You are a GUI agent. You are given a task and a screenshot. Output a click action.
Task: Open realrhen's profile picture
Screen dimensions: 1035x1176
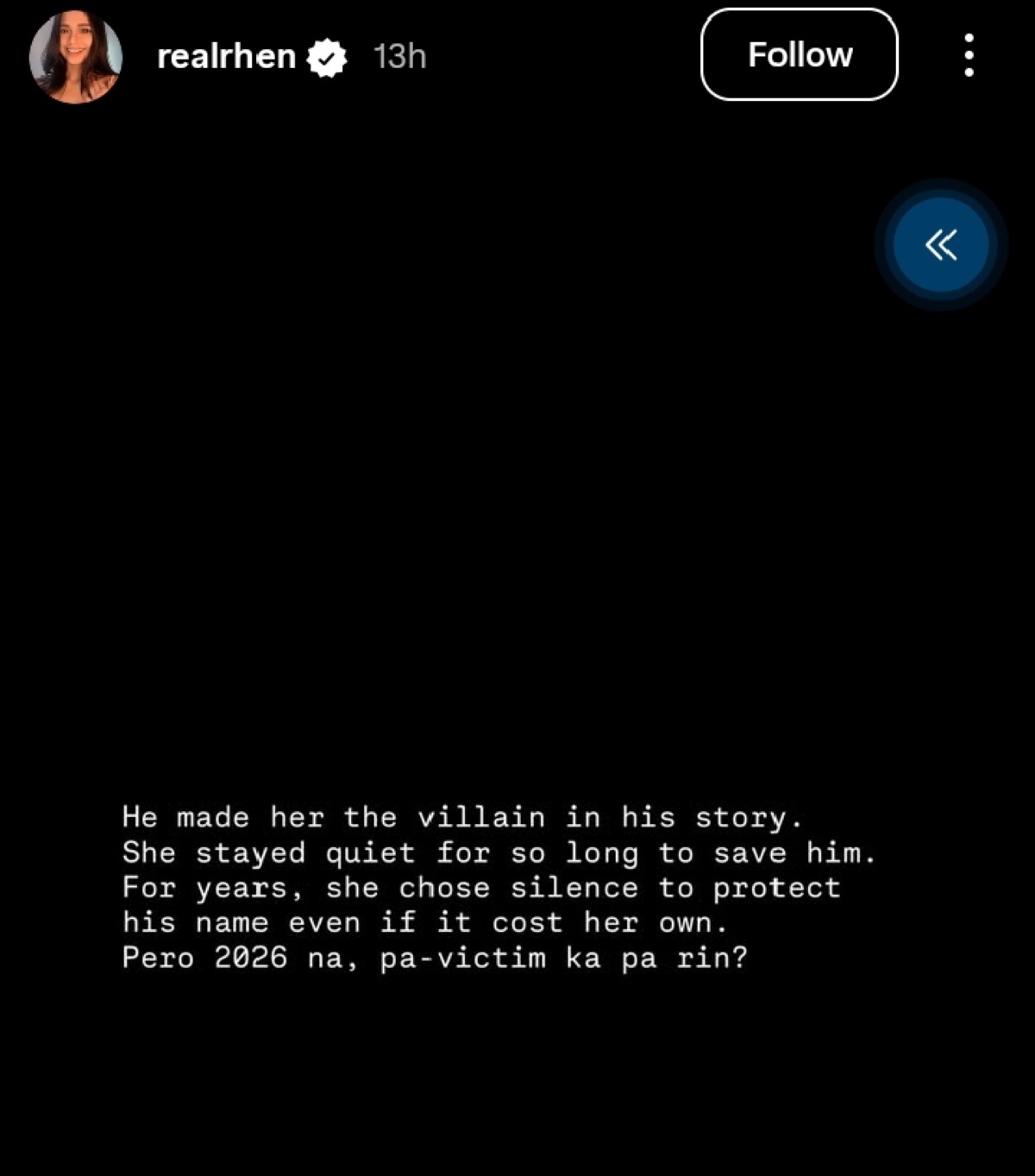pyautogui.click(x=76, y=57)
